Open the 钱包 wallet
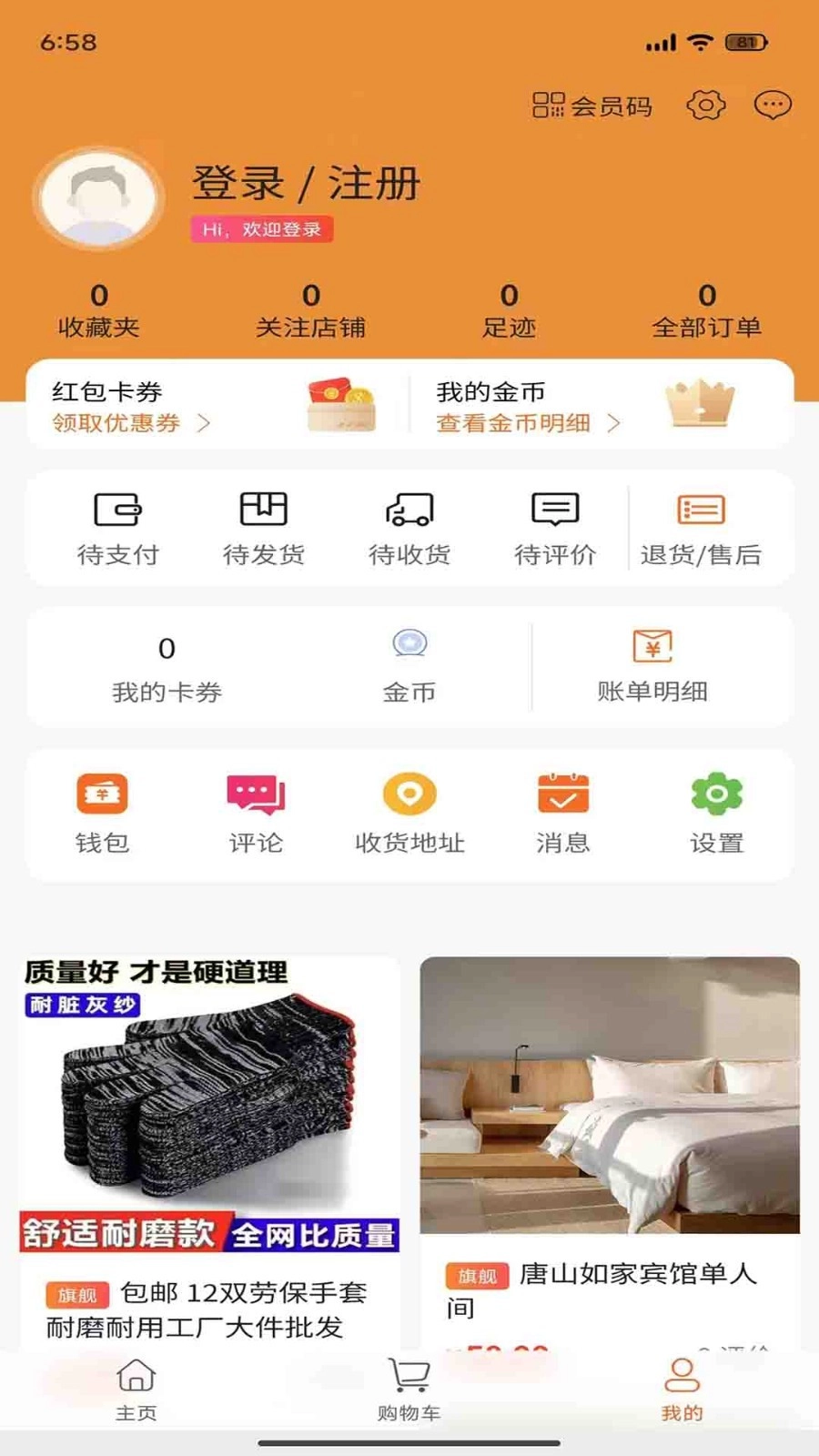This screenshot has width=819, height=1456. 104,814
